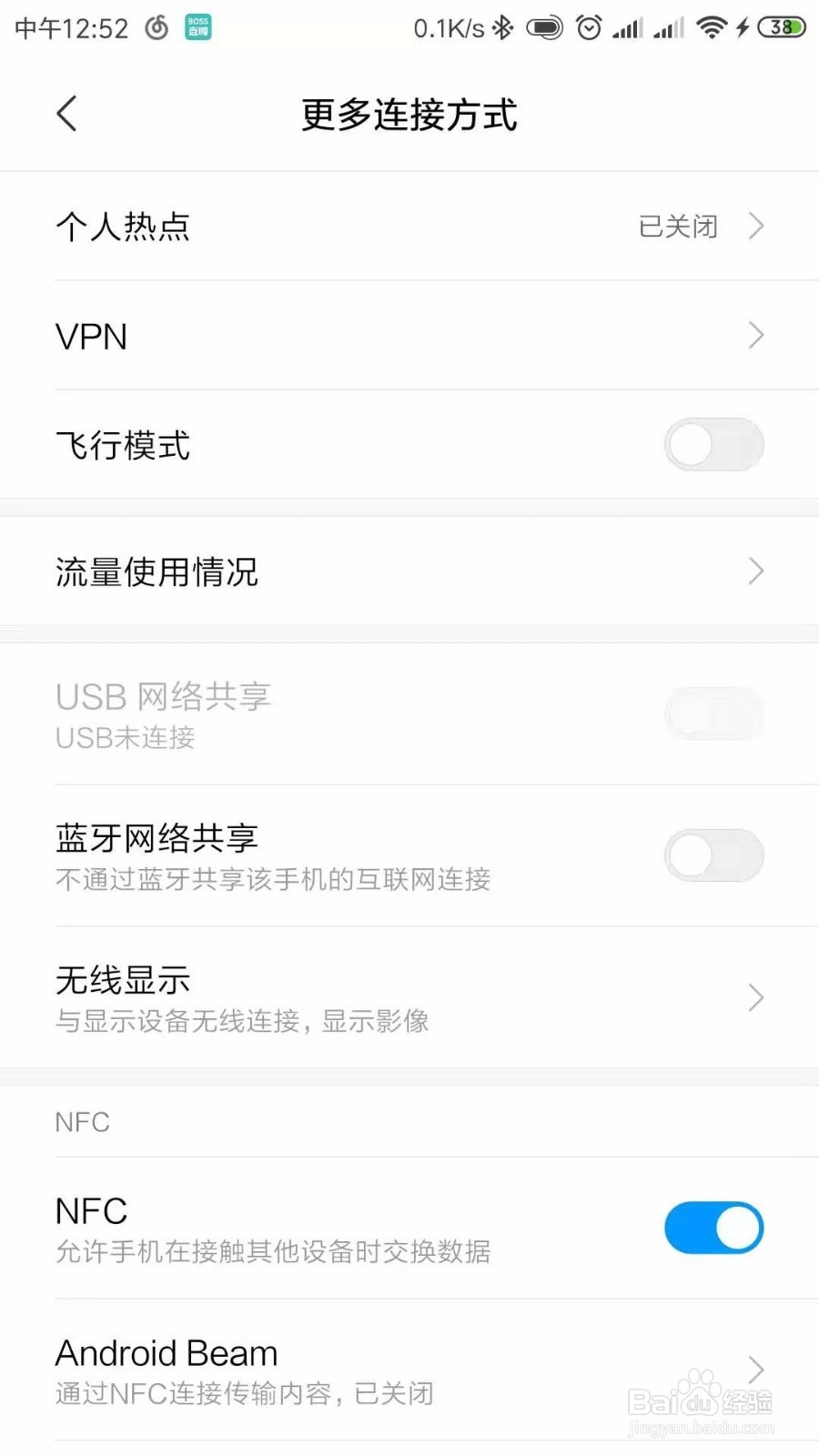Expand 无线显示 wireless display settings
Viewport: 819px width, 1456px height.
coord(409,997)
